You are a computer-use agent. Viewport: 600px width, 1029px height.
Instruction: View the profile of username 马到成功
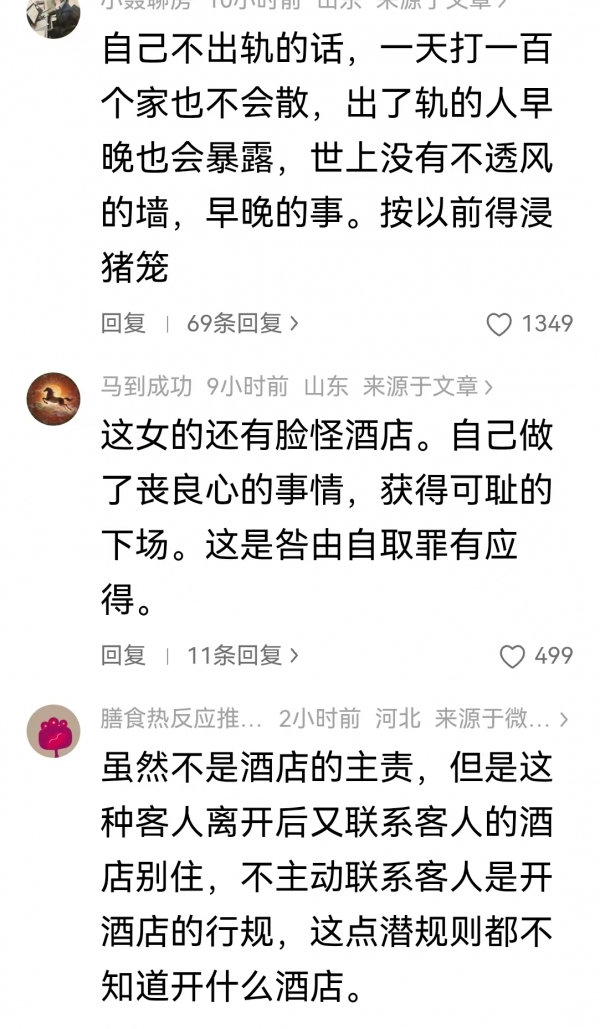click(x=146, y=386)
